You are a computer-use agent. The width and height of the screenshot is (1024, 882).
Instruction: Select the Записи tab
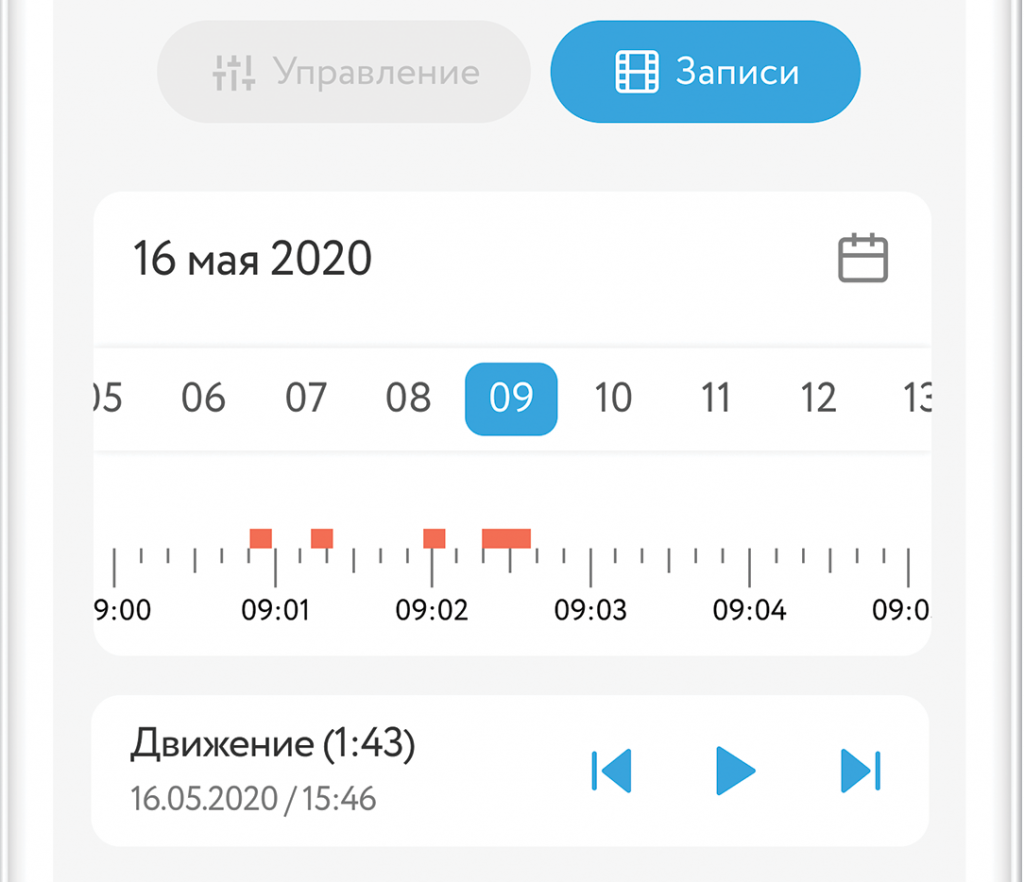pos(705,72)
